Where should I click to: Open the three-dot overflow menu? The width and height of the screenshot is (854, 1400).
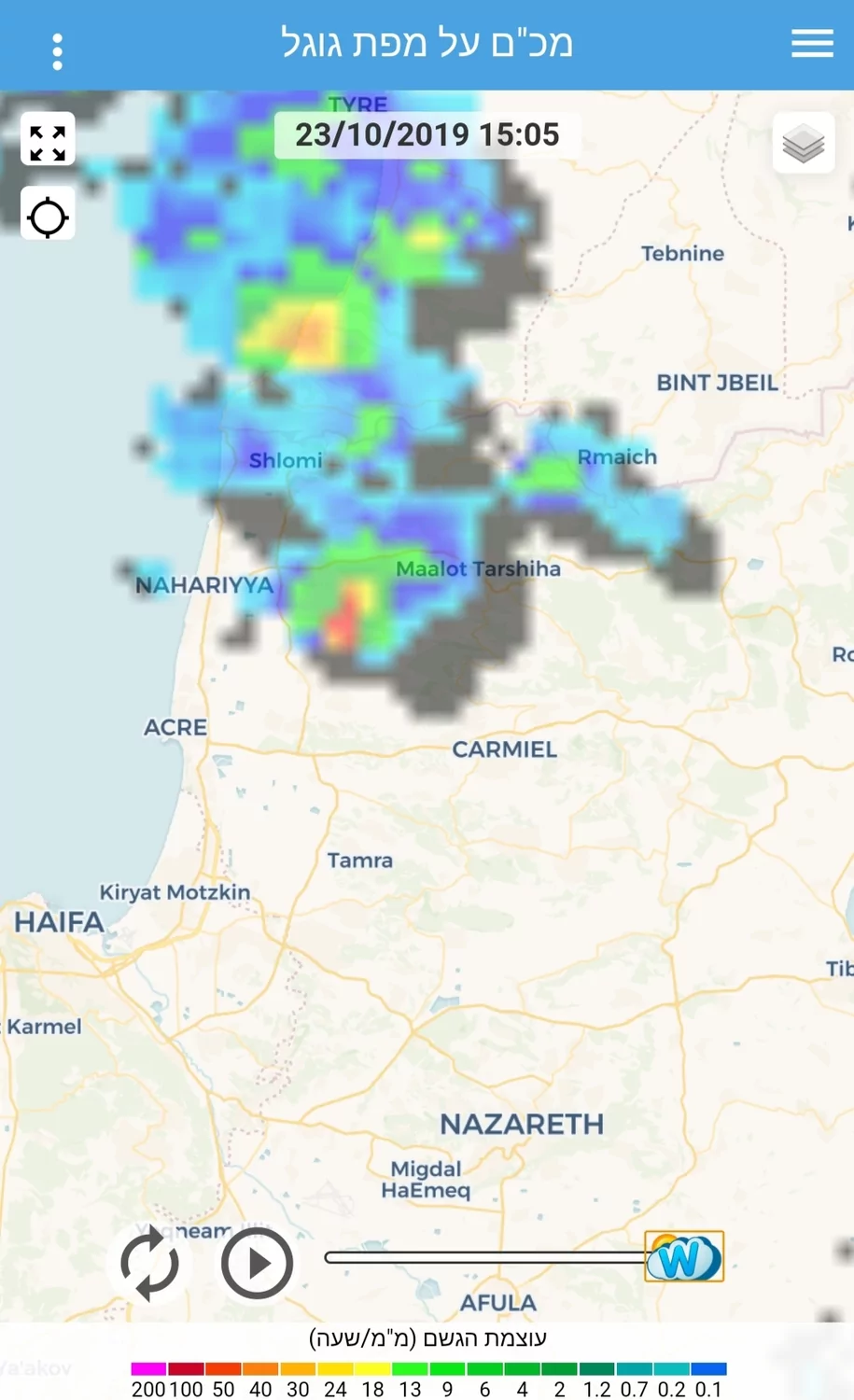[x=58, y=52]
